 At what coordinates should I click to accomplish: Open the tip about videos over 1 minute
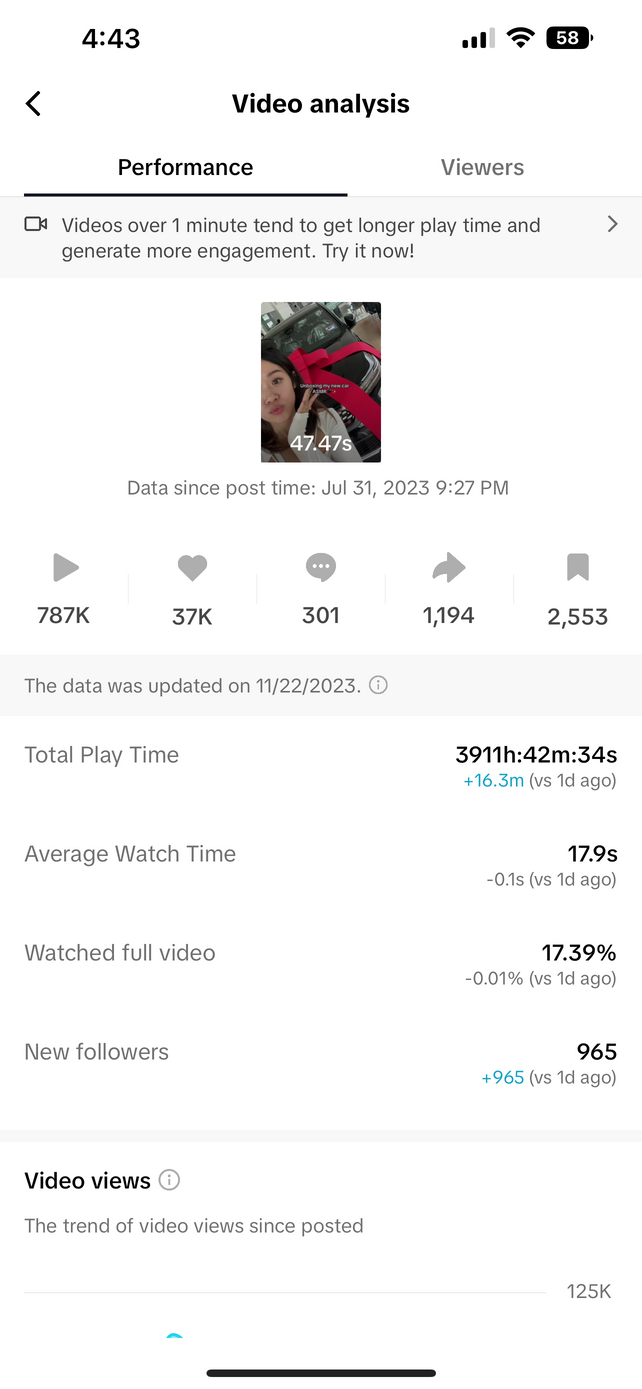[x=321, y=238]
